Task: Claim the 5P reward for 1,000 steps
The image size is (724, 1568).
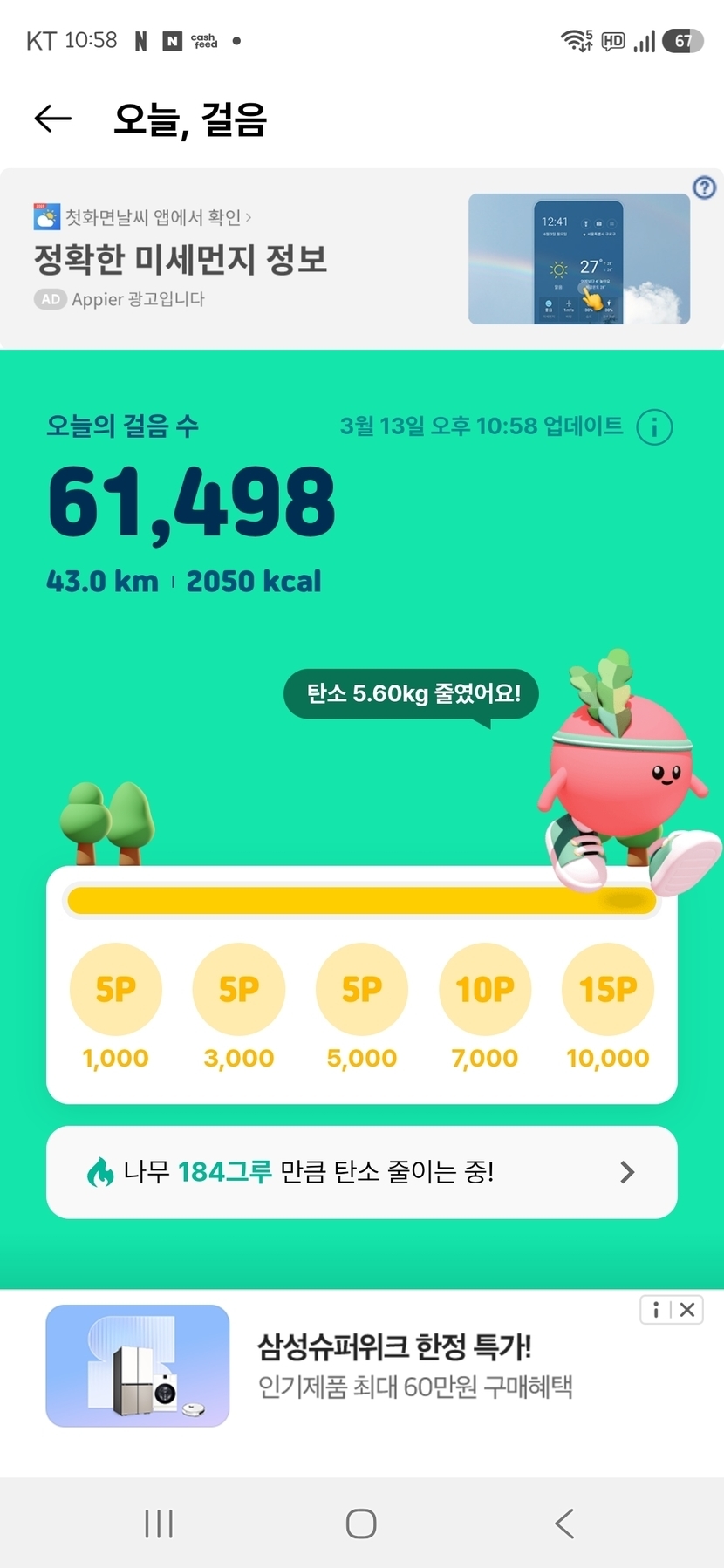Action: click(x=115, y=989)
